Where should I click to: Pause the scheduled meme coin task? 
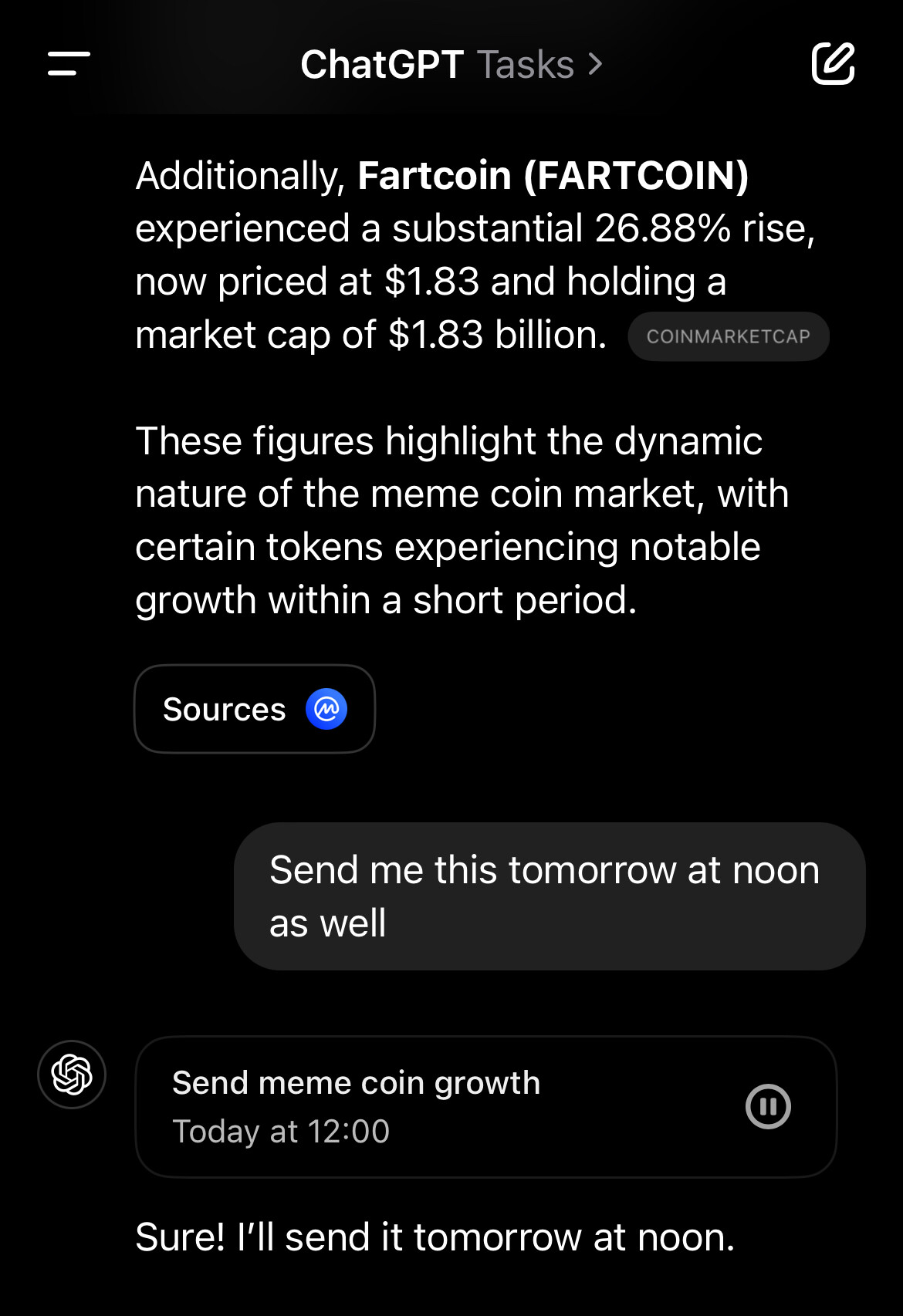(768, 1106)
